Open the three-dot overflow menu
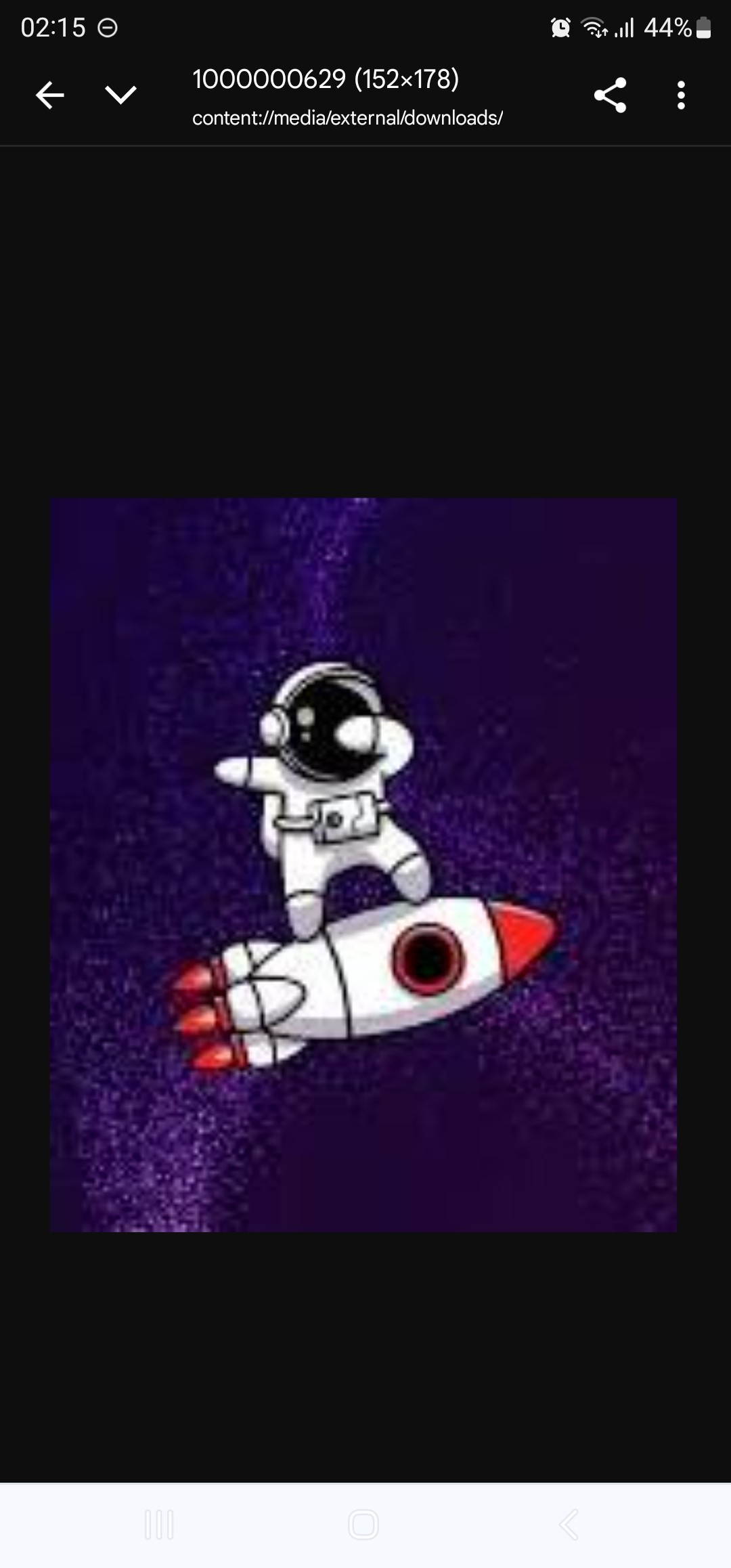 (x=681, y=95)
